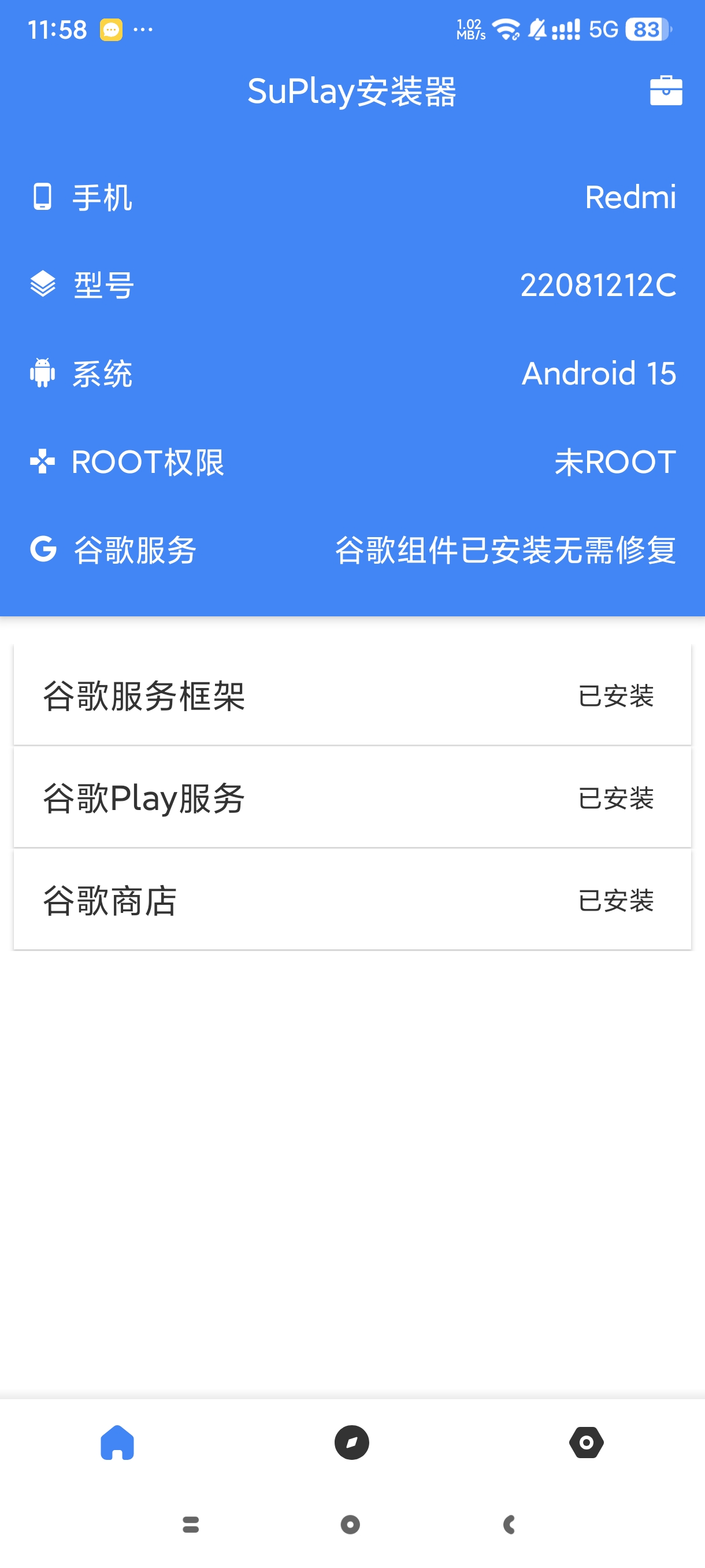Open recent apps from the navigation bar
Viewport: 705px width, 1568px height.
(x=191, y=1525)
